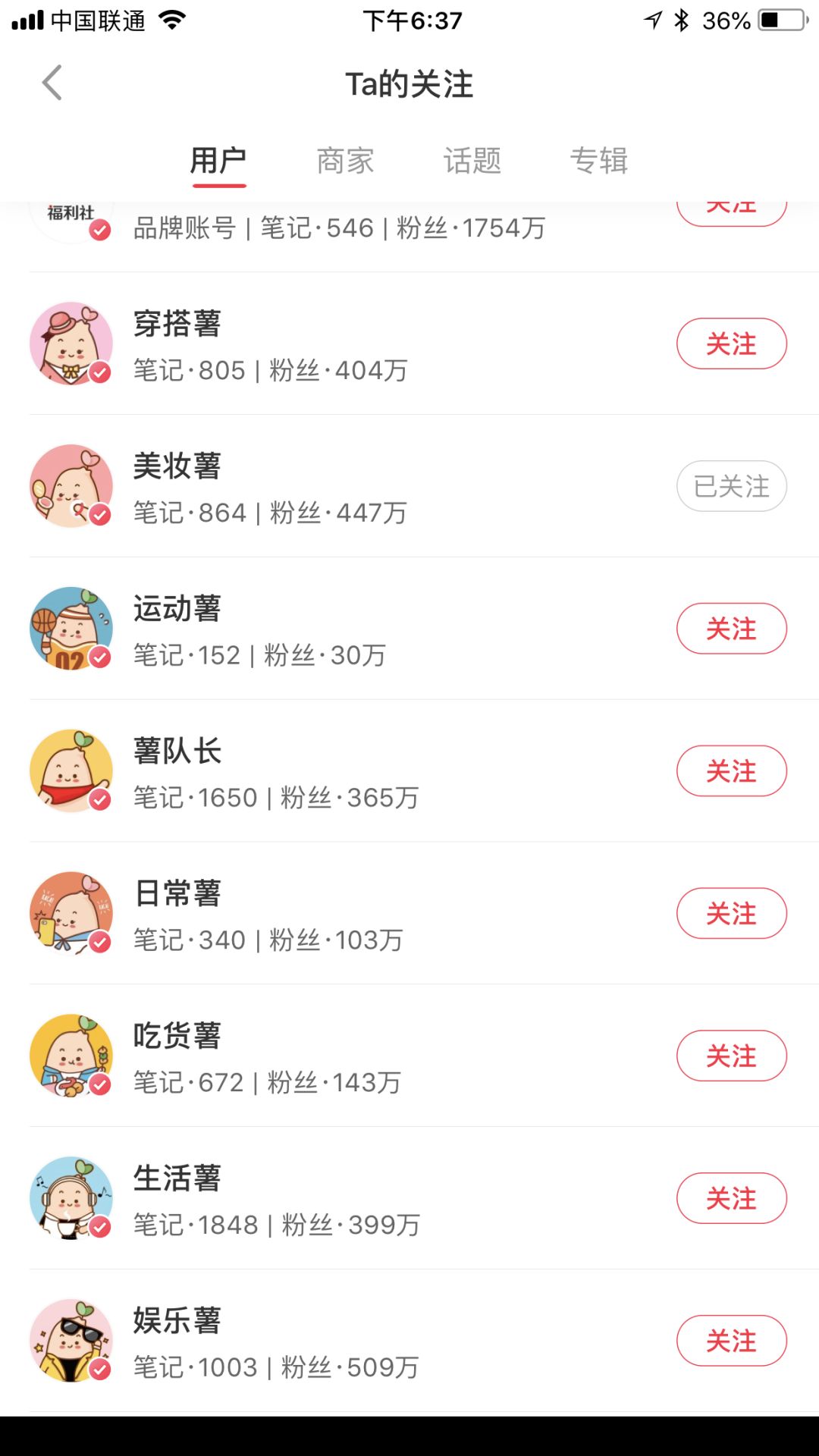Unfollow 美妆薯 via 已关注 button

(730, 485)
